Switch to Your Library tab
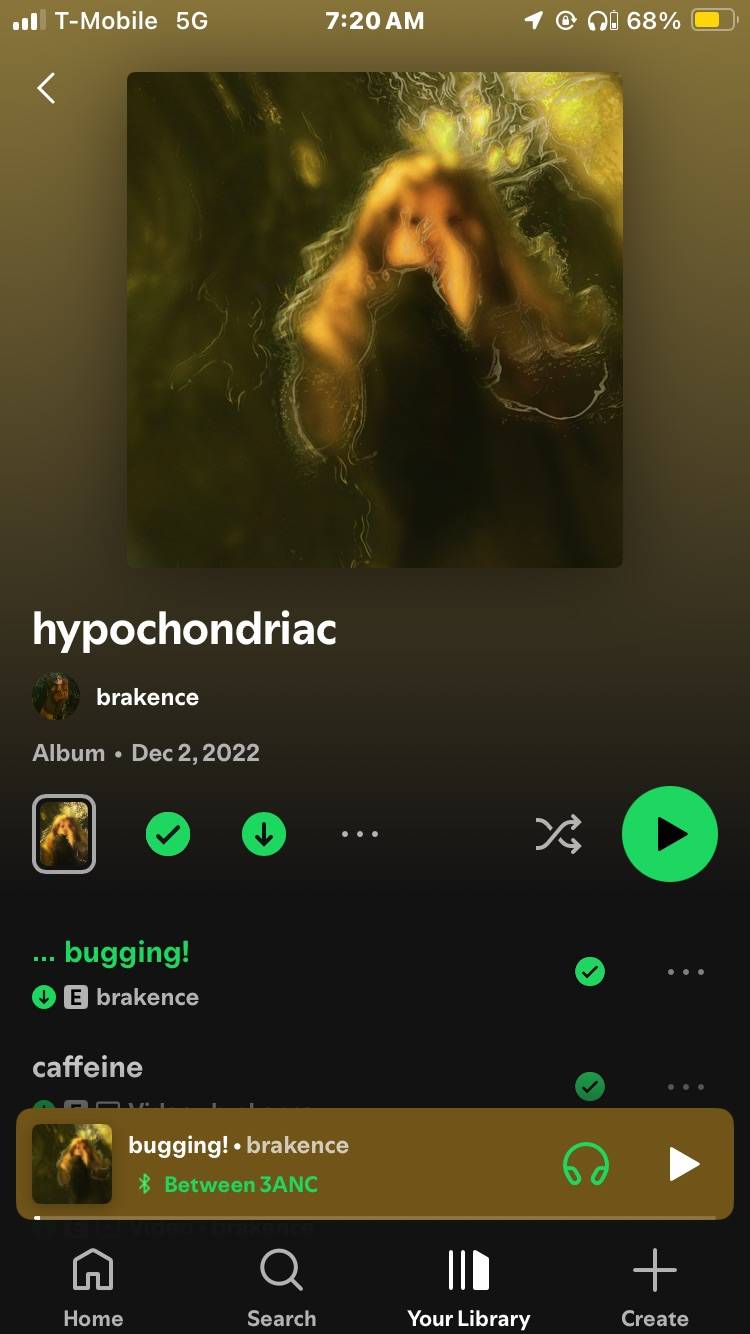 pos(469,1288)
